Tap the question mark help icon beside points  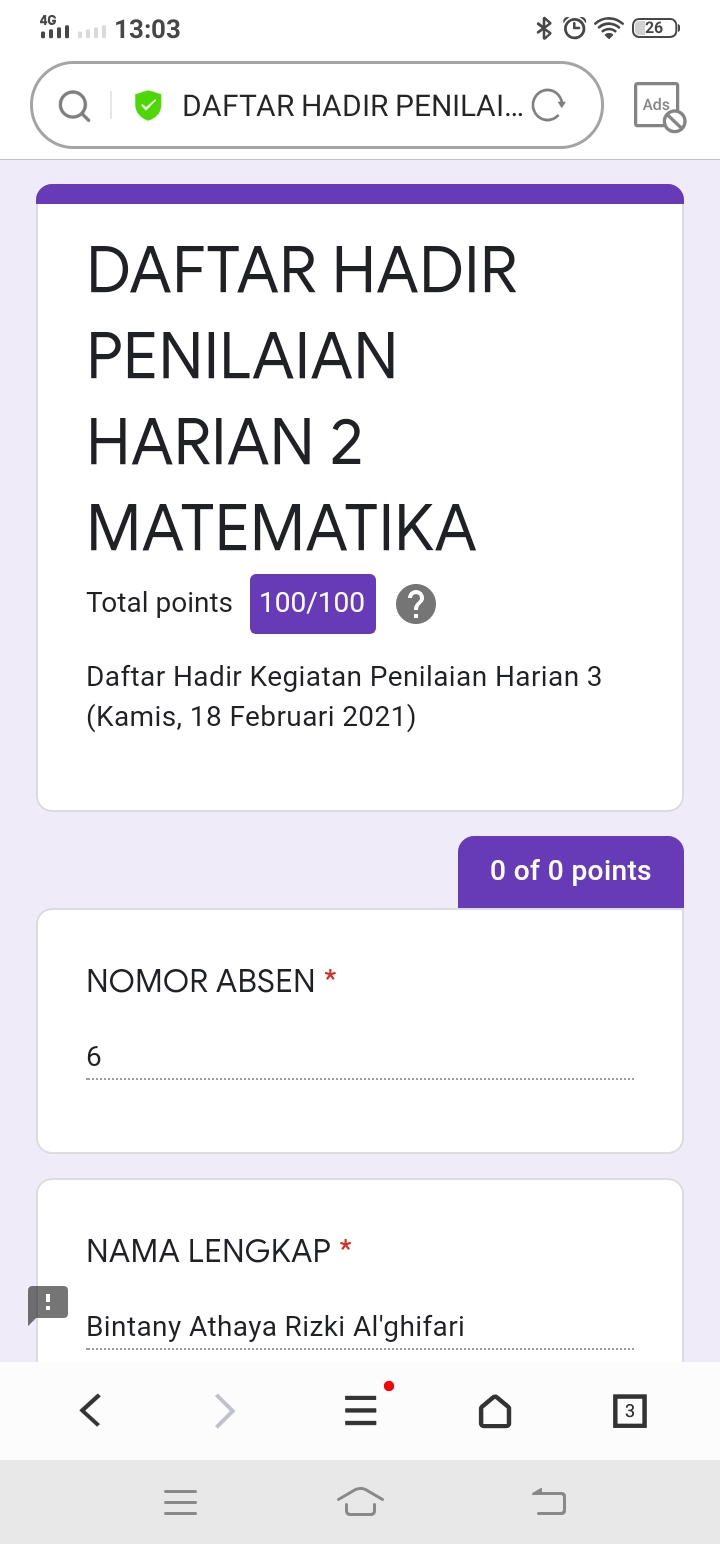[x=416, y=604]
